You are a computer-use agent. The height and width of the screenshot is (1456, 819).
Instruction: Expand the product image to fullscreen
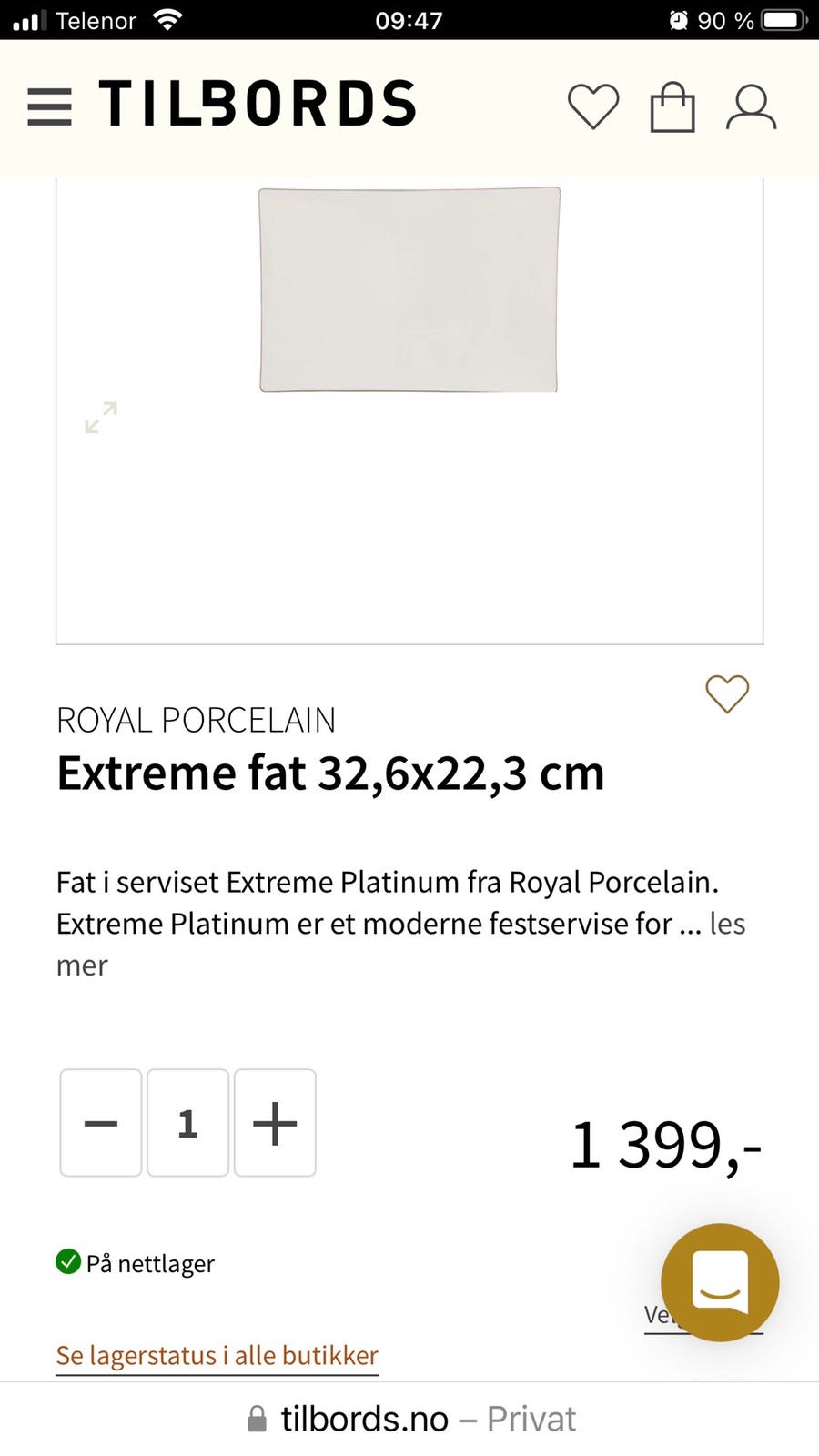coord(100,418)
